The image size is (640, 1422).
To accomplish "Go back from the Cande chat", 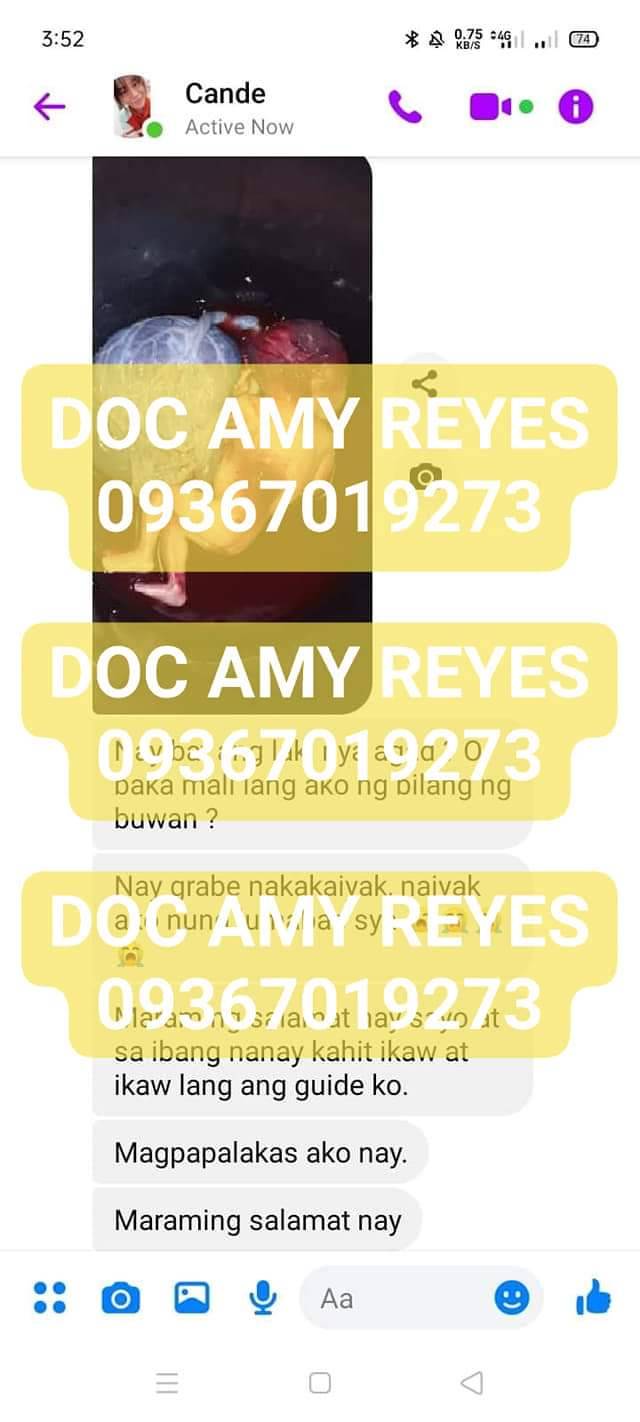I will pos(49,106).
